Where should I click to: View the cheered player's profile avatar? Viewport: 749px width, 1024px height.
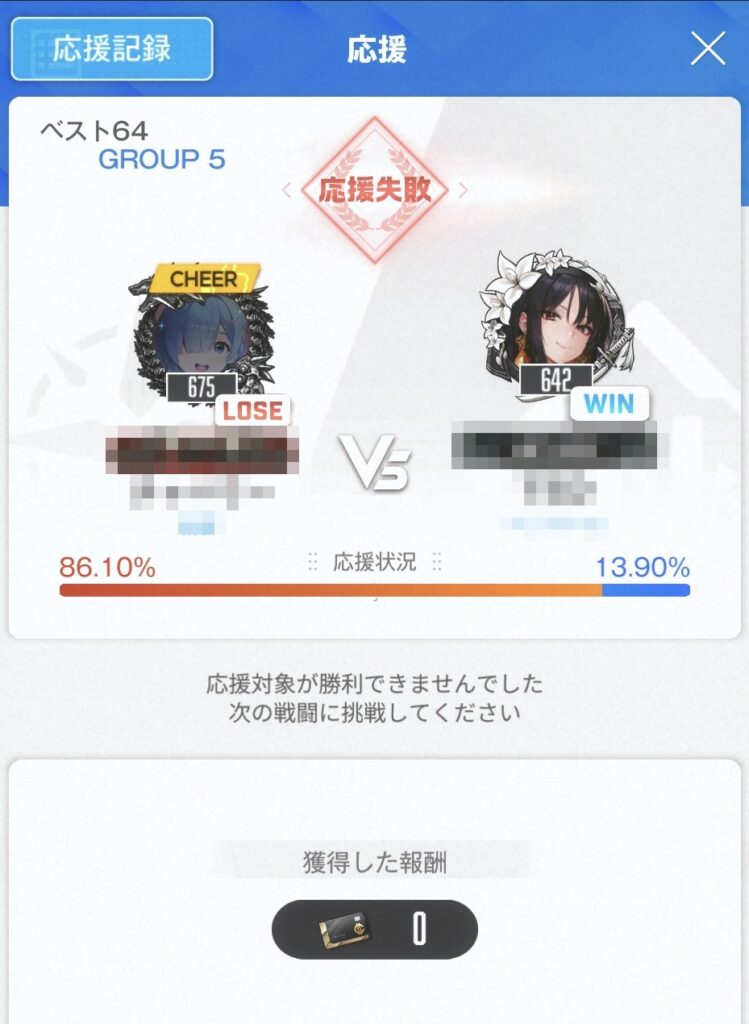[x=203, y=330]
